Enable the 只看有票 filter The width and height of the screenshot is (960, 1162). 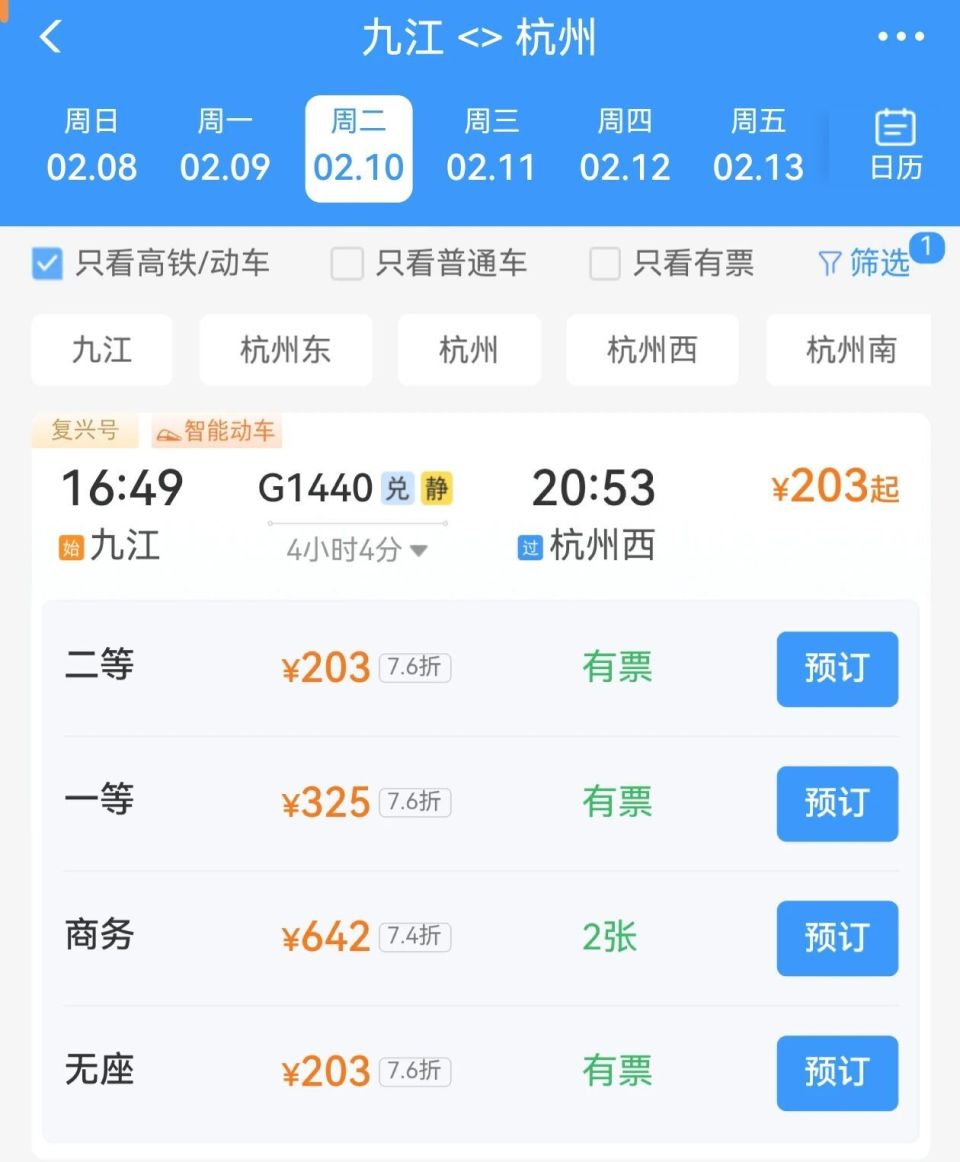604,263
